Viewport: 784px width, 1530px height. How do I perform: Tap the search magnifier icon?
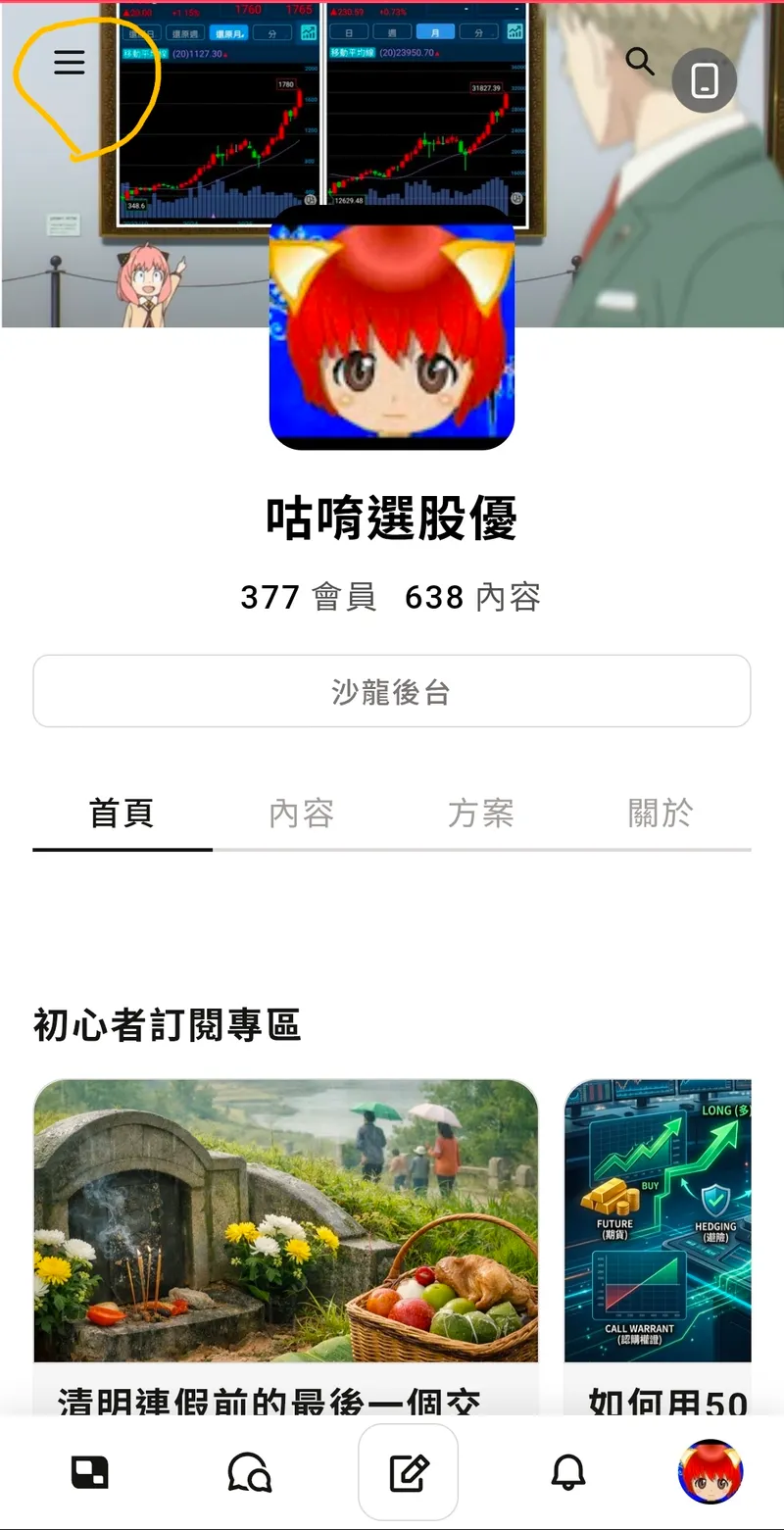tap(640, 62)
